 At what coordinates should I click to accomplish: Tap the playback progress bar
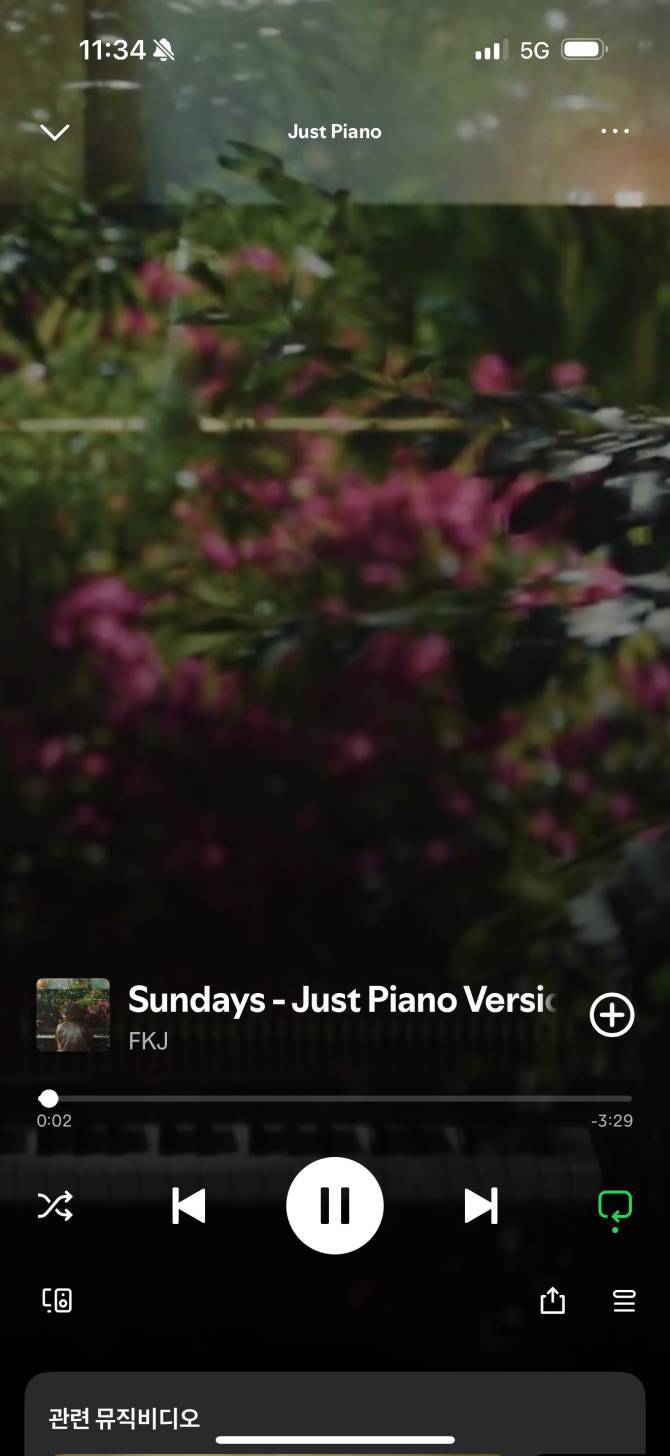tap(335, 1098)
